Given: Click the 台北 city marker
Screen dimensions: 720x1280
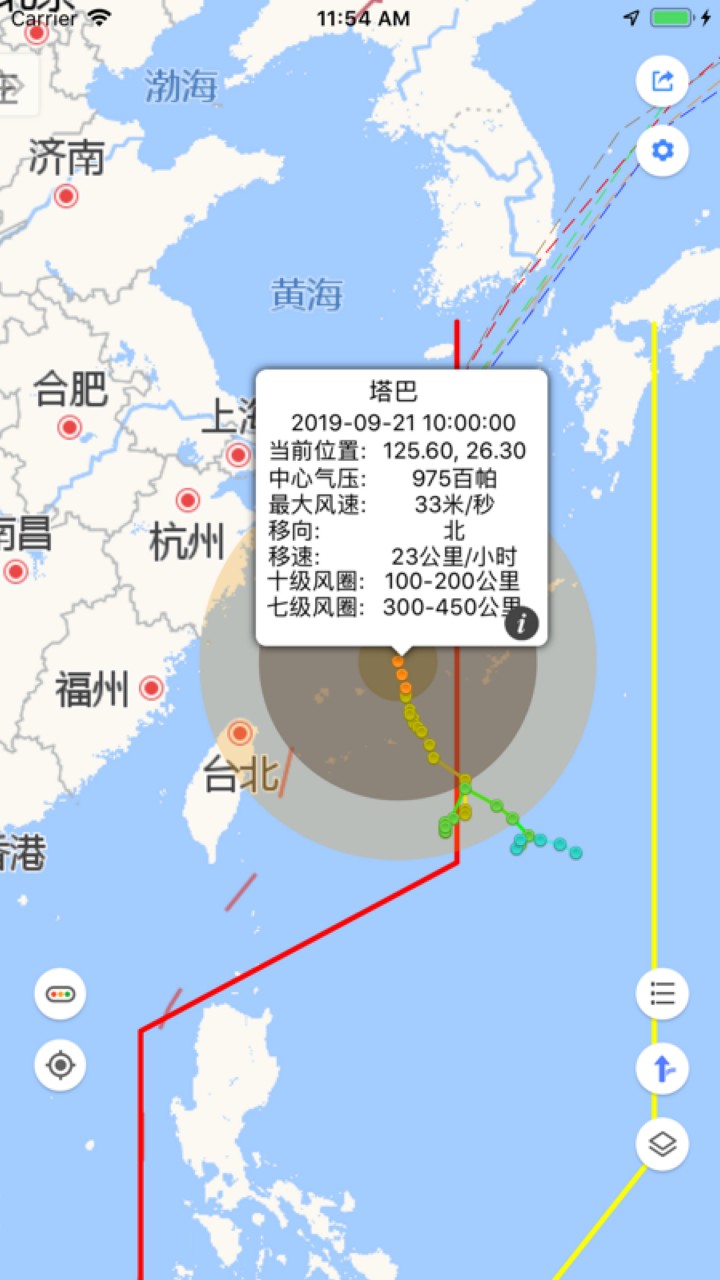Looking at the screenshot, I should click(x=239, y=733).
